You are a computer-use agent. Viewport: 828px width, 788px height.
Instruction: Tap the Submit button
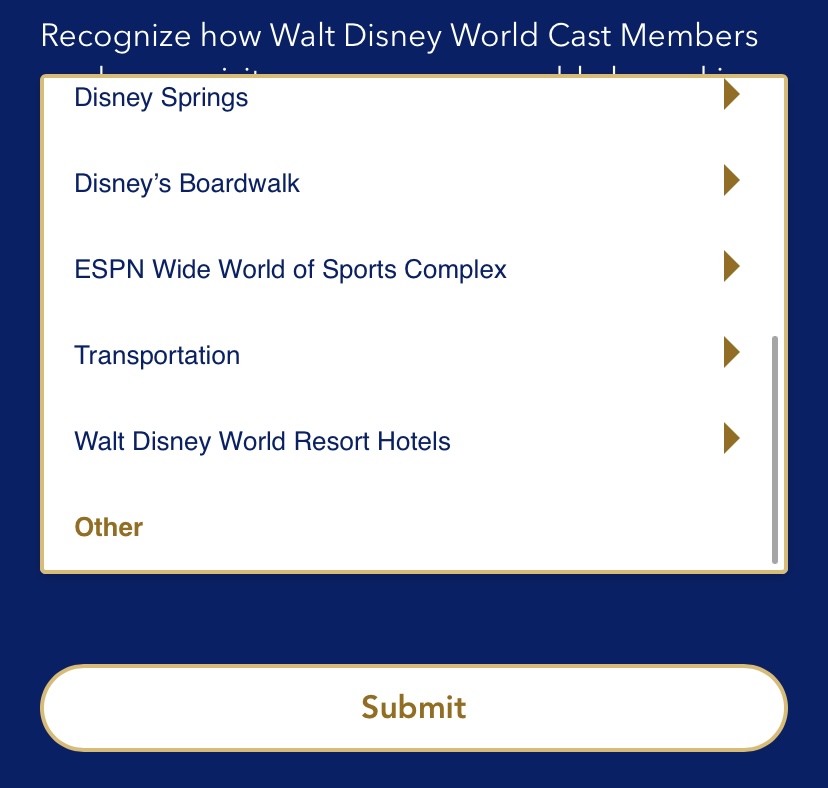(414, 708)
